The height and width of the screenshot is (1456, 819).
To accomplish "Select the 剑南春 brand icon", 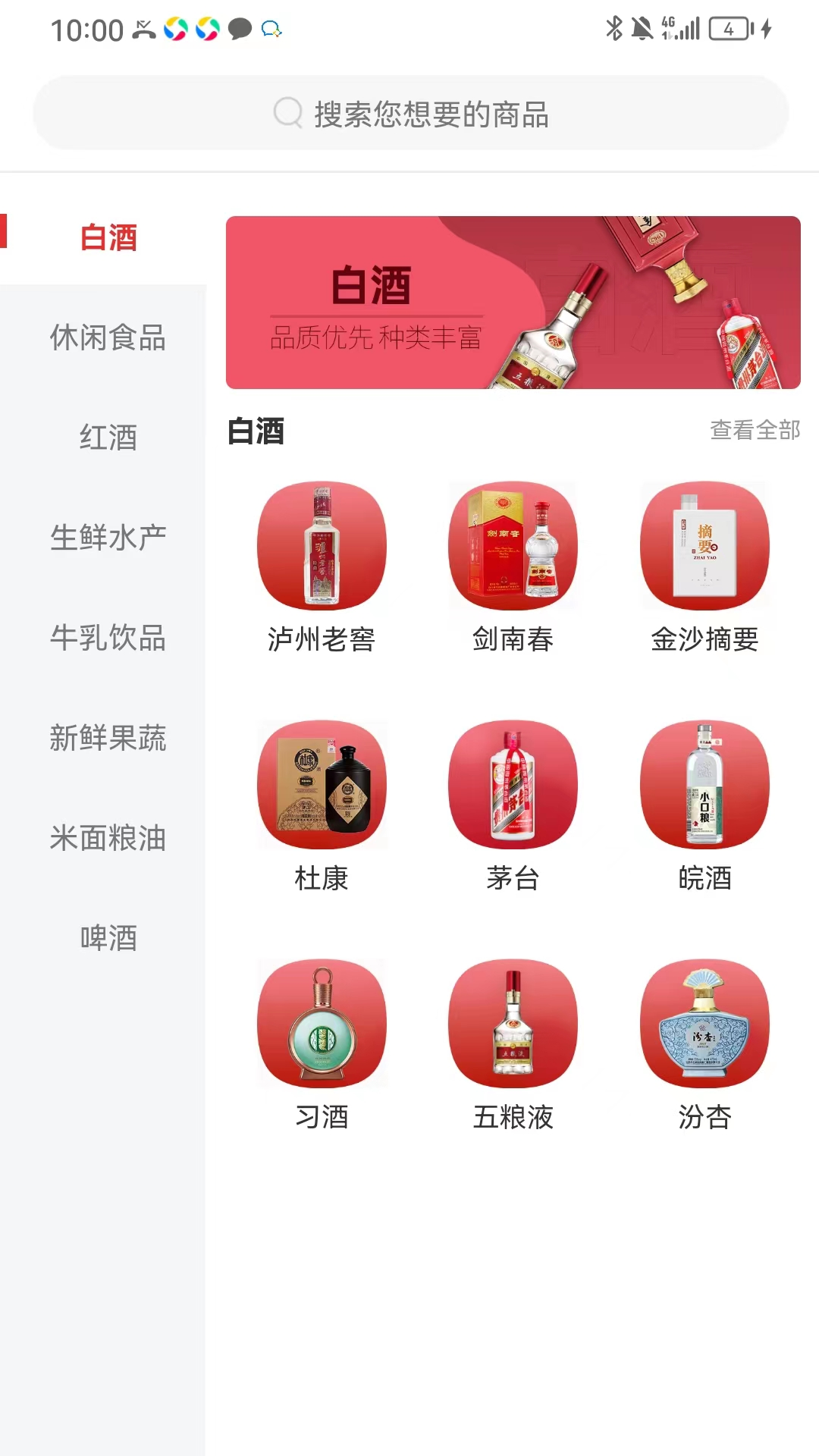I will 513,548.
